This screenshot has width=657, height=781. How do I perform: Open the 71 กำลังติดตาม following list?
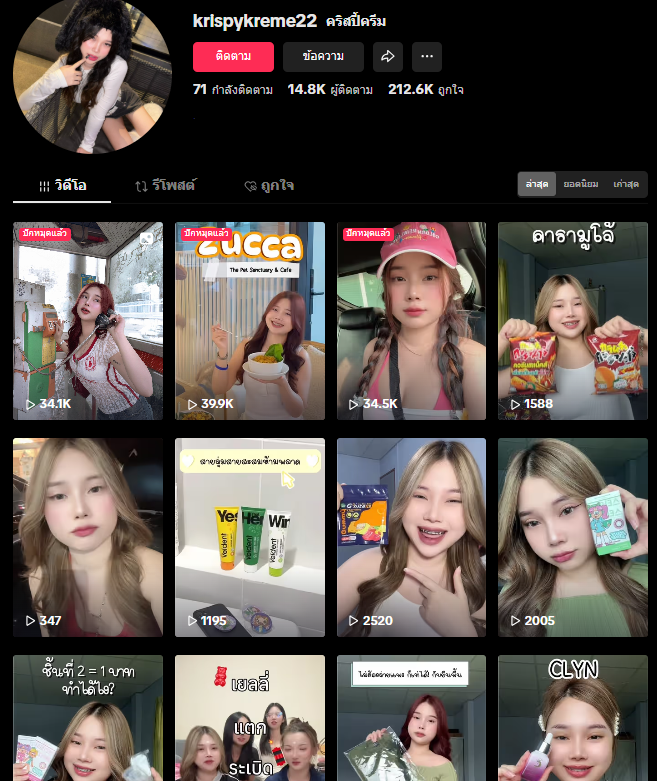232,90
